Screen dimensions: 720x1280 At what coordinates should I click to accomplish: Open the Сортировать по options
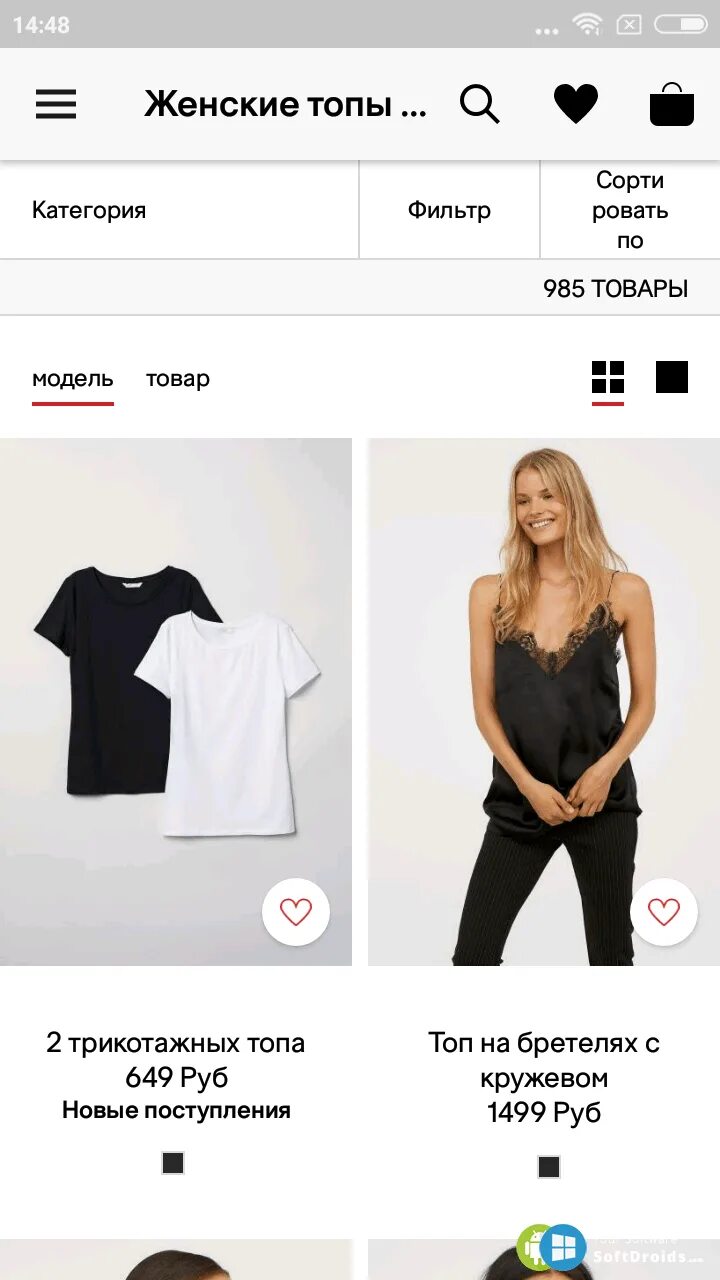(x=630, y=210)
